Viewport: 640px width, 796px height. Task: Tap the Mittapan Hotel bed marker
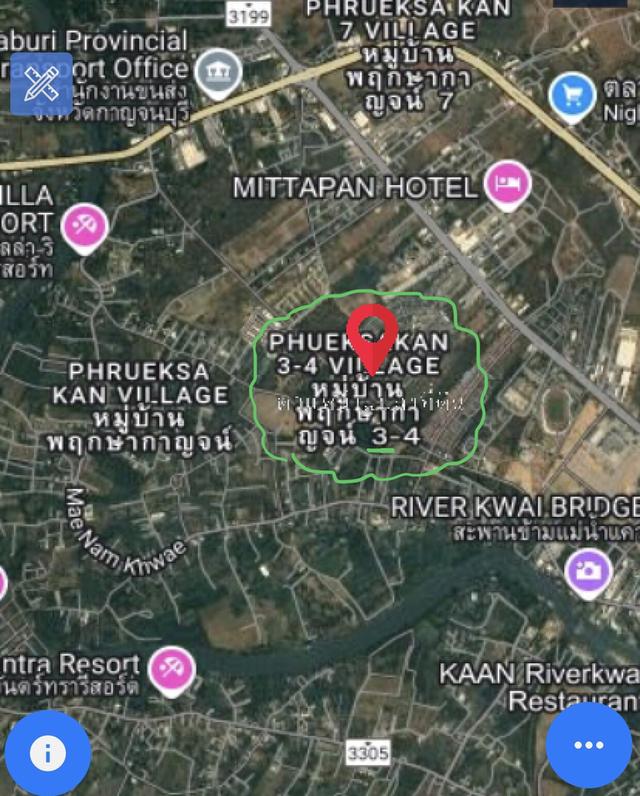click(x=507, y=185)
